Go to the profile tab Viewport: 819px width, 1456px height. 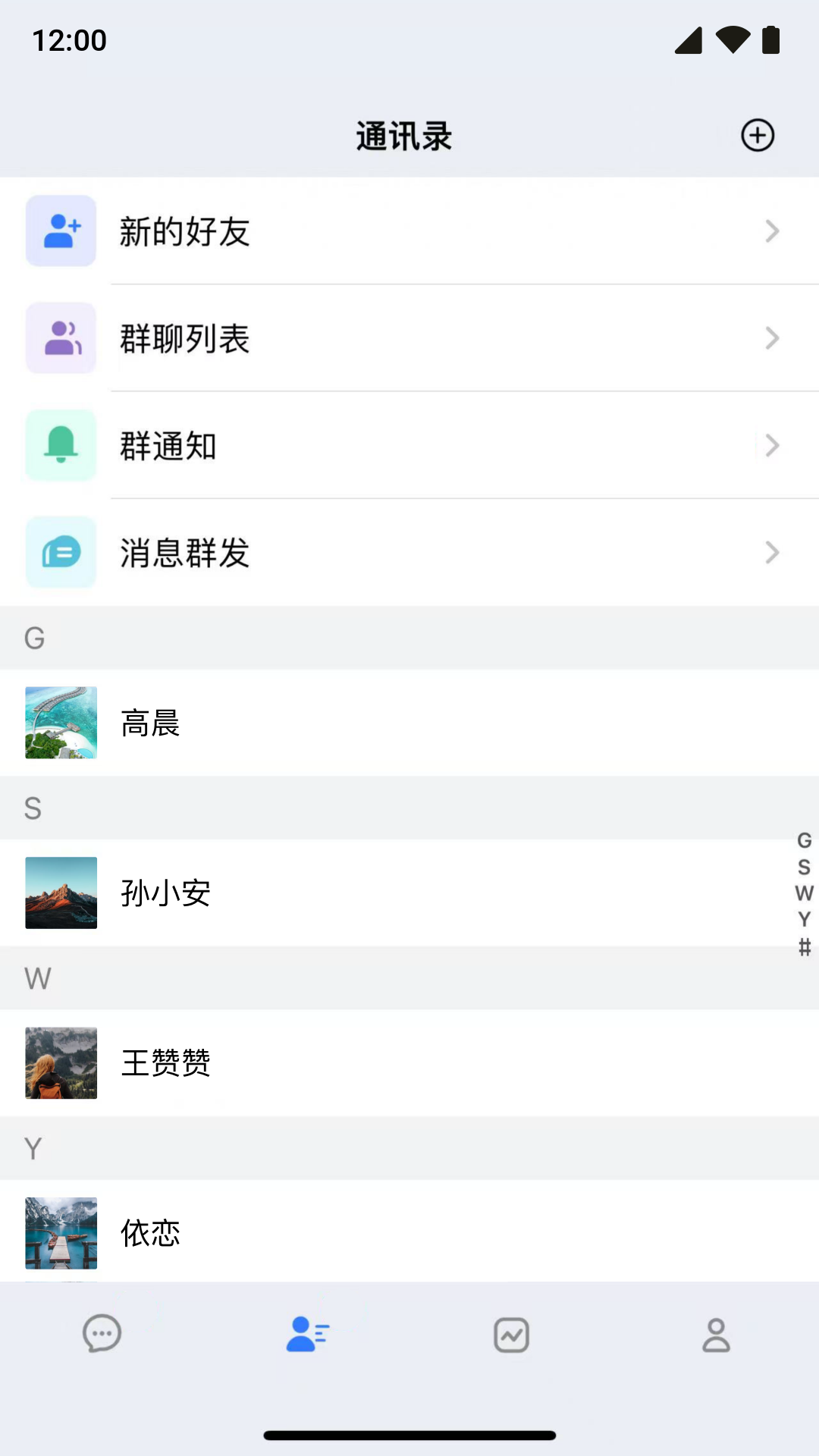click(716, 1335)
